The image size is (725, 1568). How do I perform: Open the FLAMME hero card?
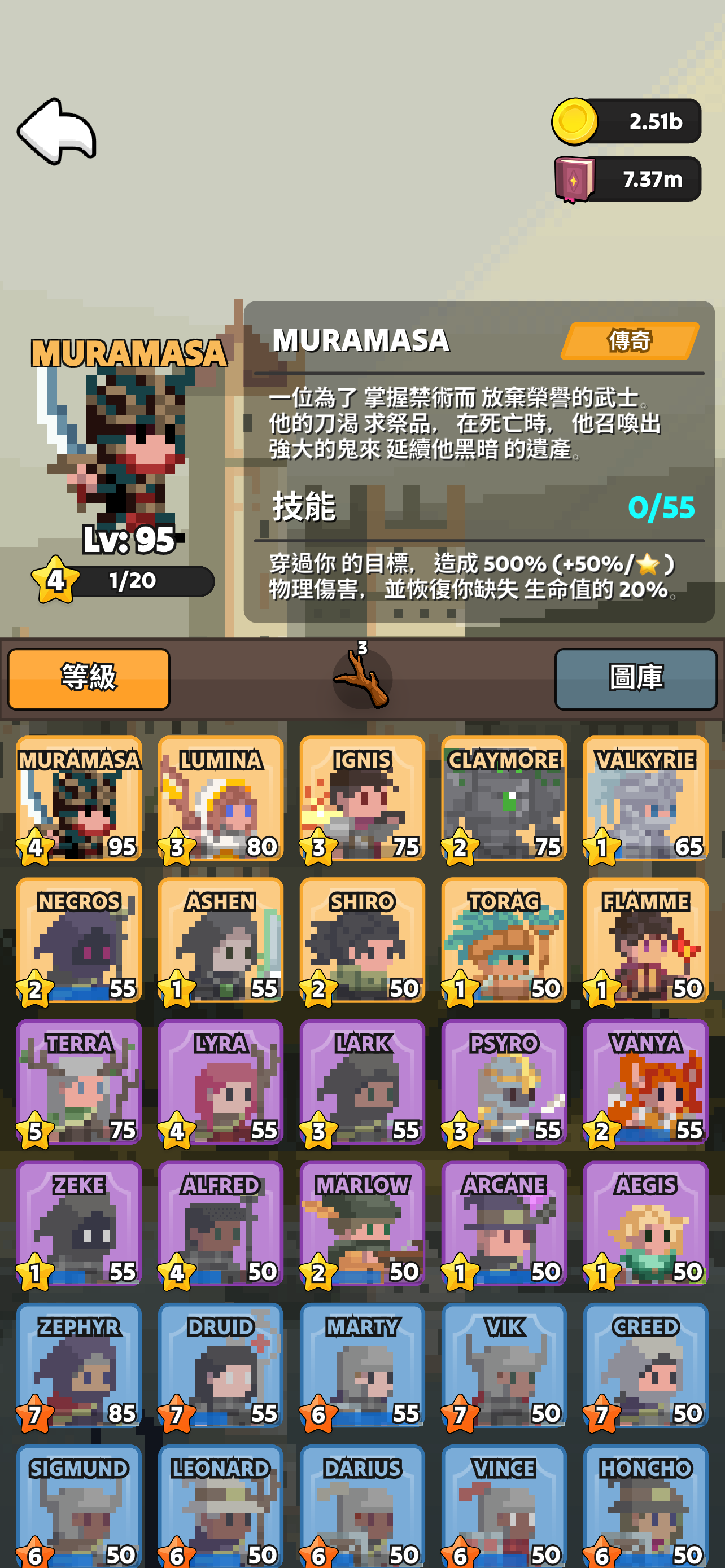[645, 939]
